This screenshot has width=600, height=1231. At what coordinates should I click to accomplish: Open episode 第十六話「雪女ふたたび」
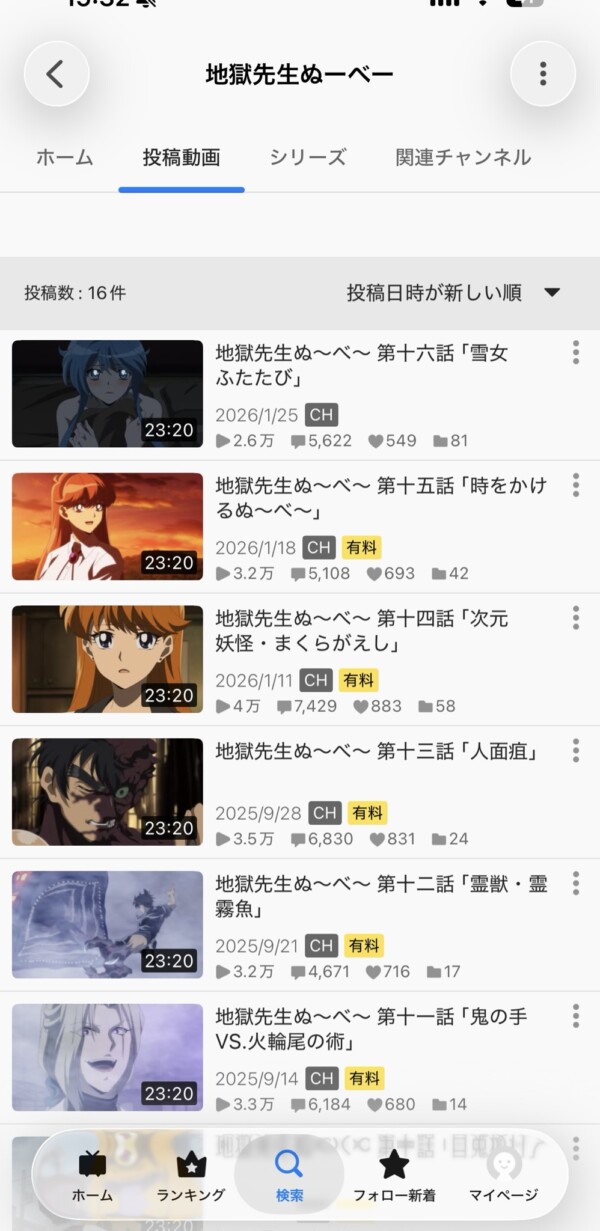[300, 394]
